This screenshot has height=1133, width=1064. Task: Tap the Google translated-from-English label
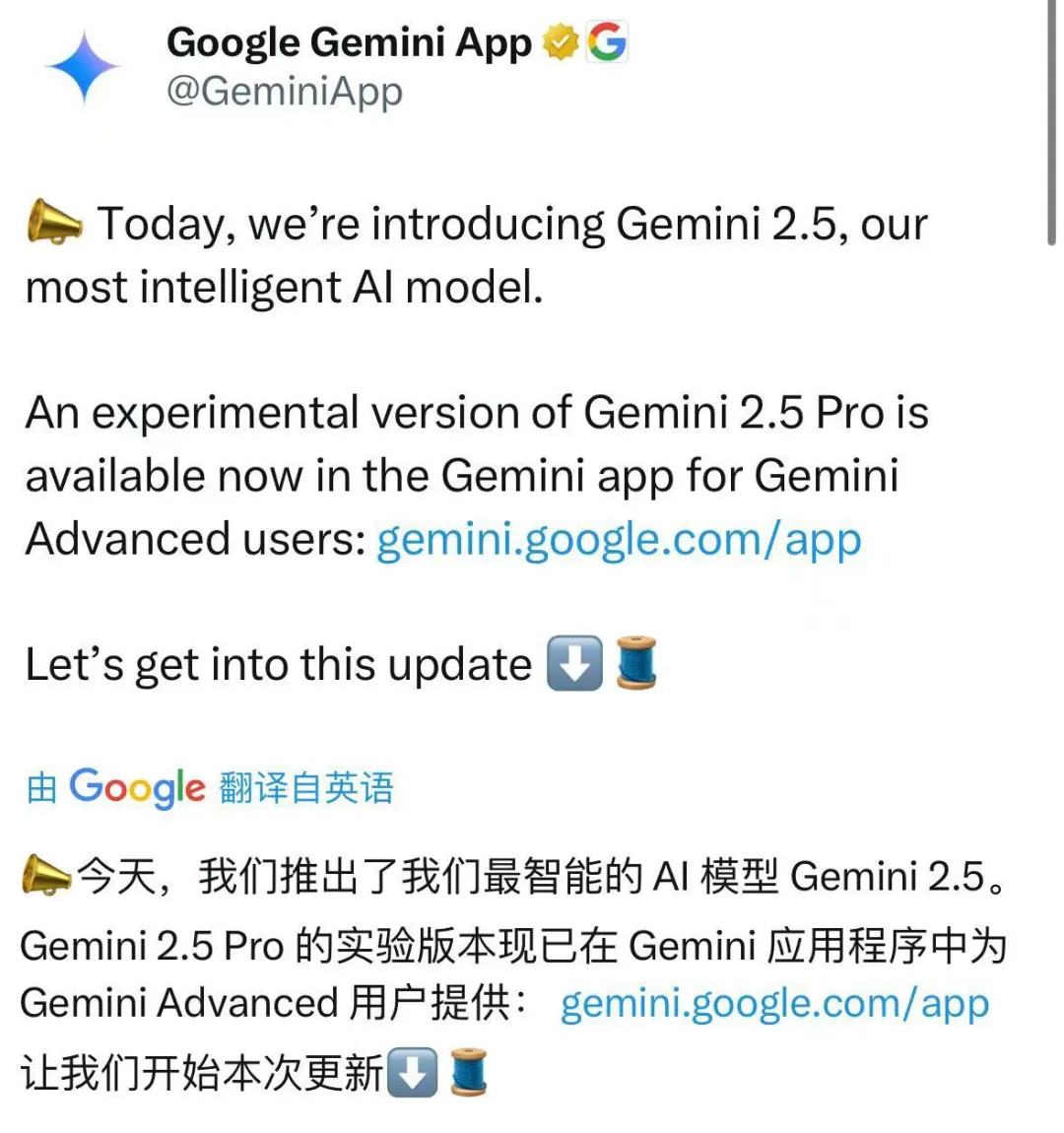coord(210,787)
